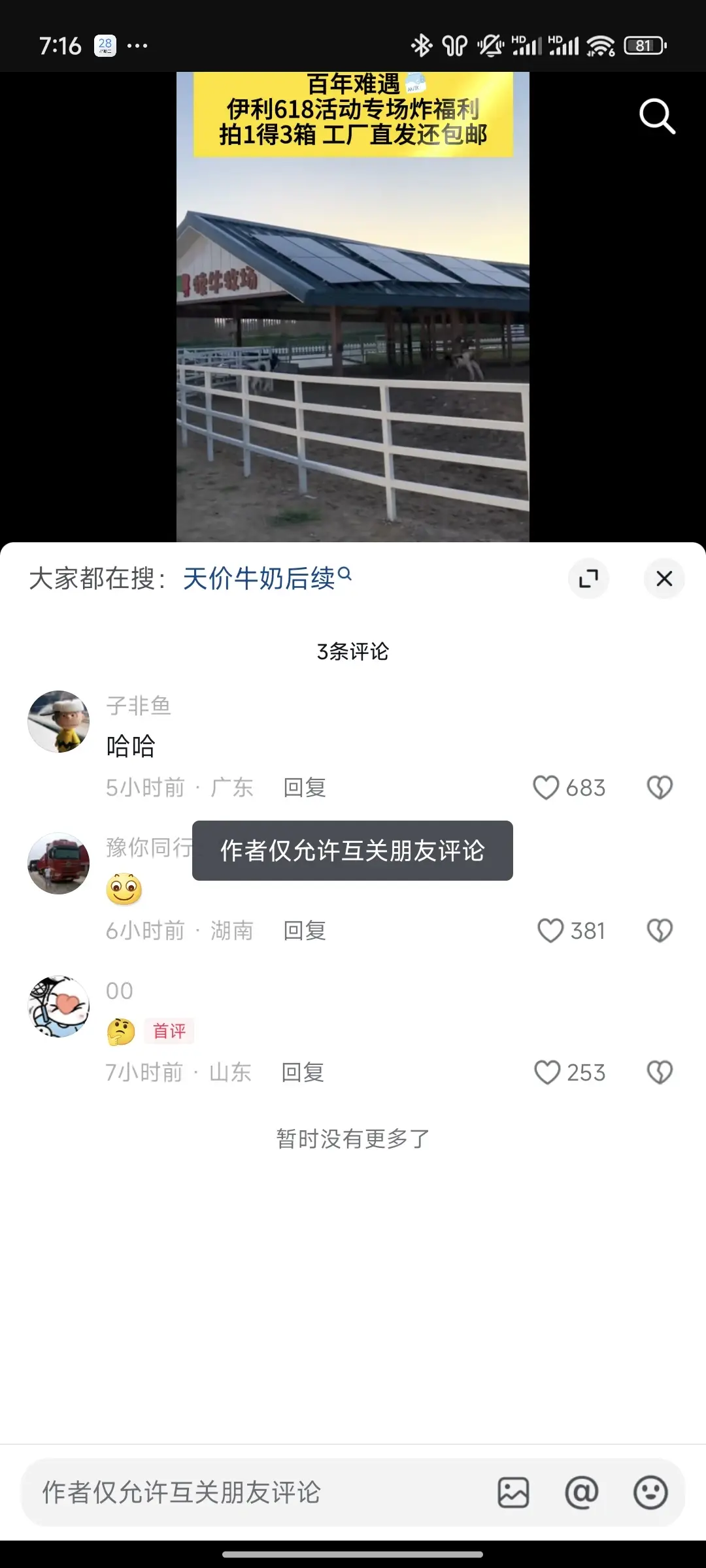Open 子非鱼's profile avatar

pos(59,721)
